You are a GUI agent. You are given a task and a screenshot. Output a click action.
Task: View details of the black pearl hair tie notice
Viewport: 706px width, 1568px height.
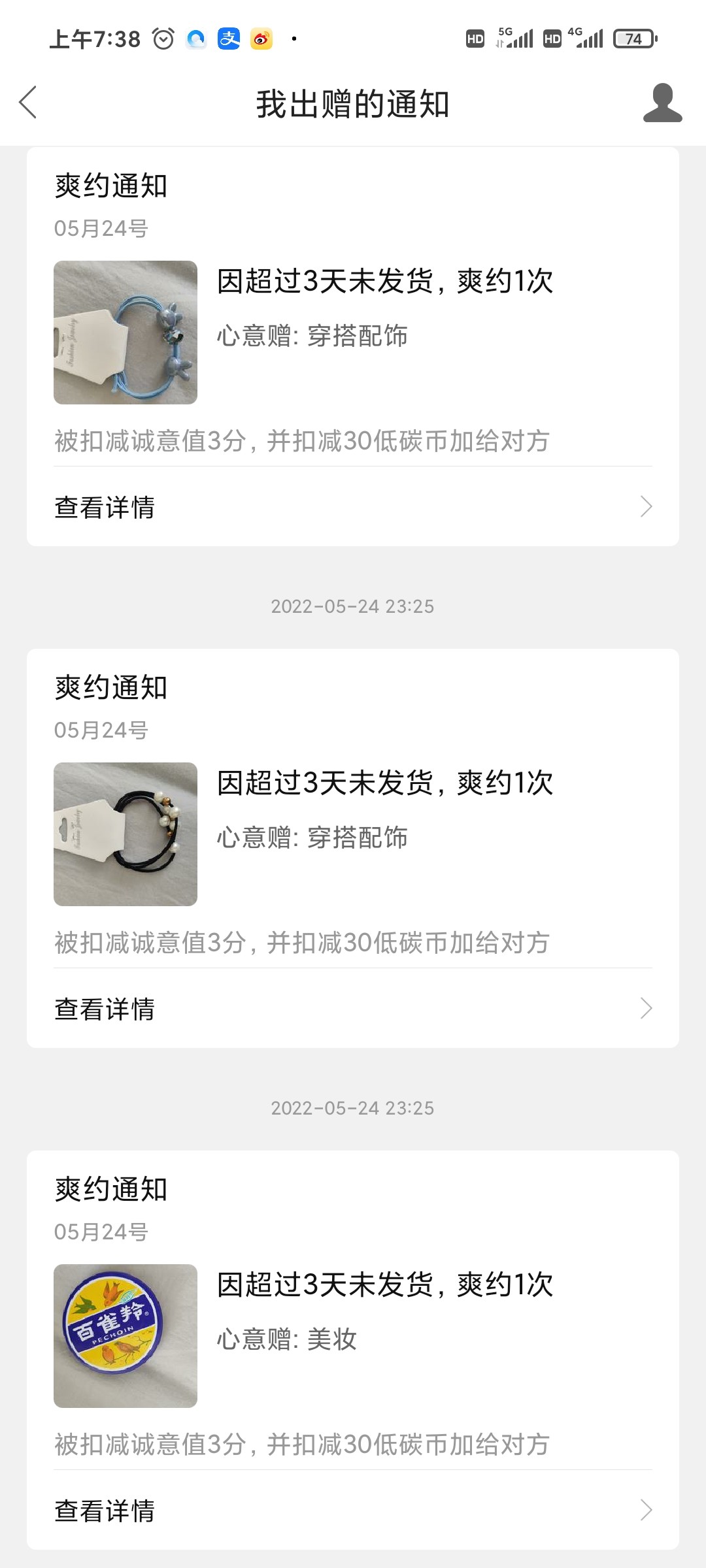353,1009
